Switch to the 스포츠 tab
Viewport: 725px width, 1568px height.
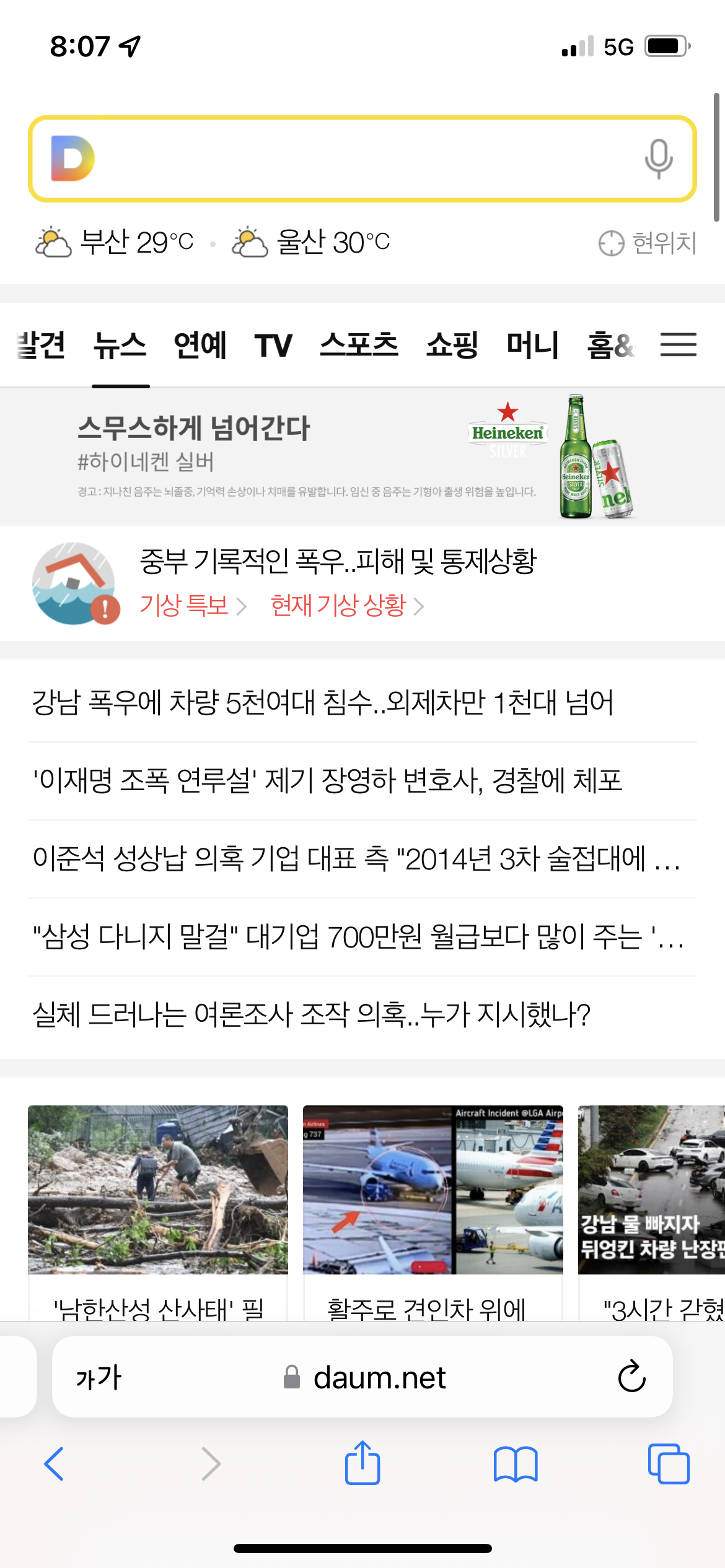point(360,345)
